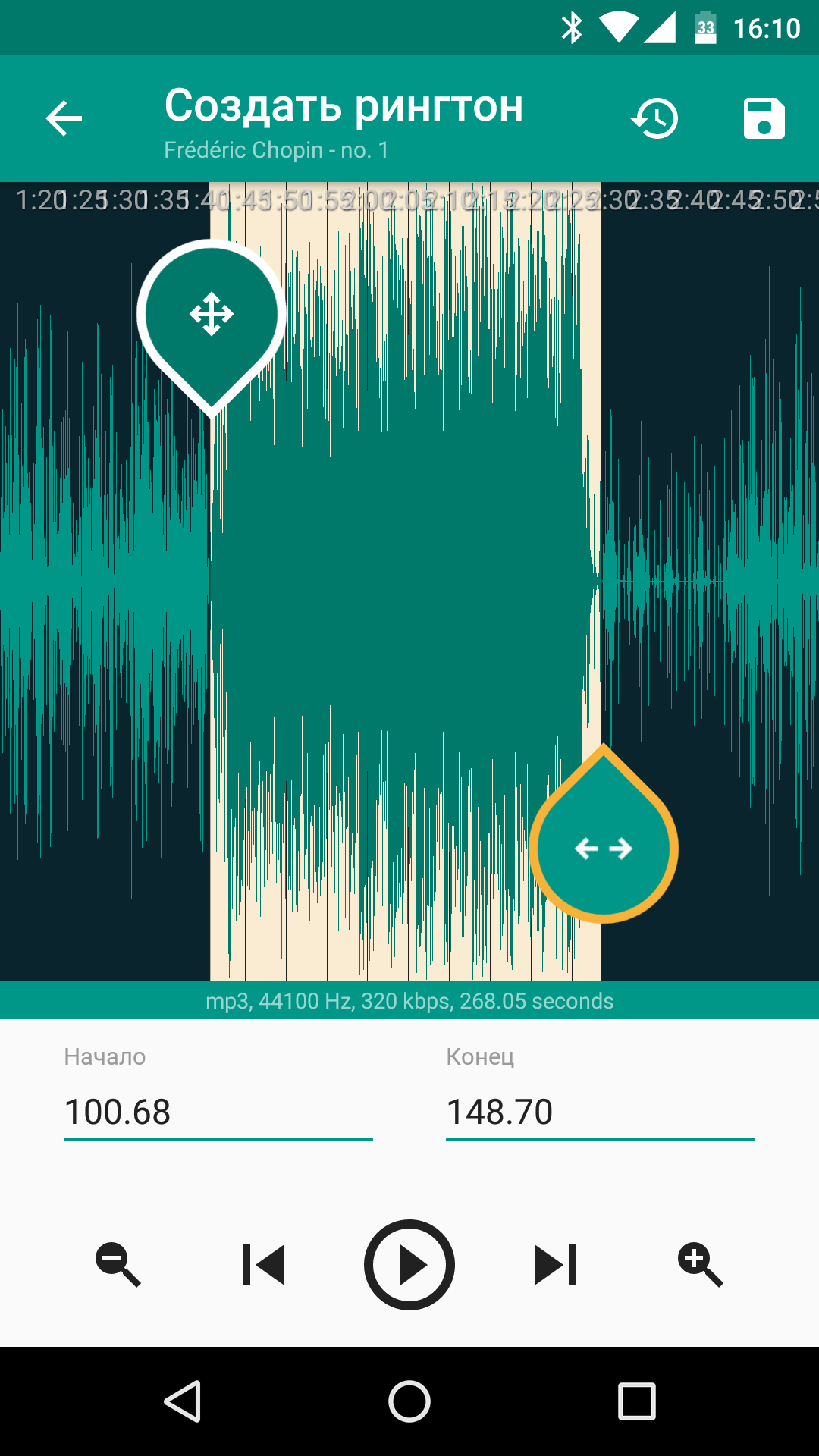Image resolution: width=819 pixels, height=1456 pixels.
Task: Zoom out the waveform
Action: click(x=118, y=1265)
